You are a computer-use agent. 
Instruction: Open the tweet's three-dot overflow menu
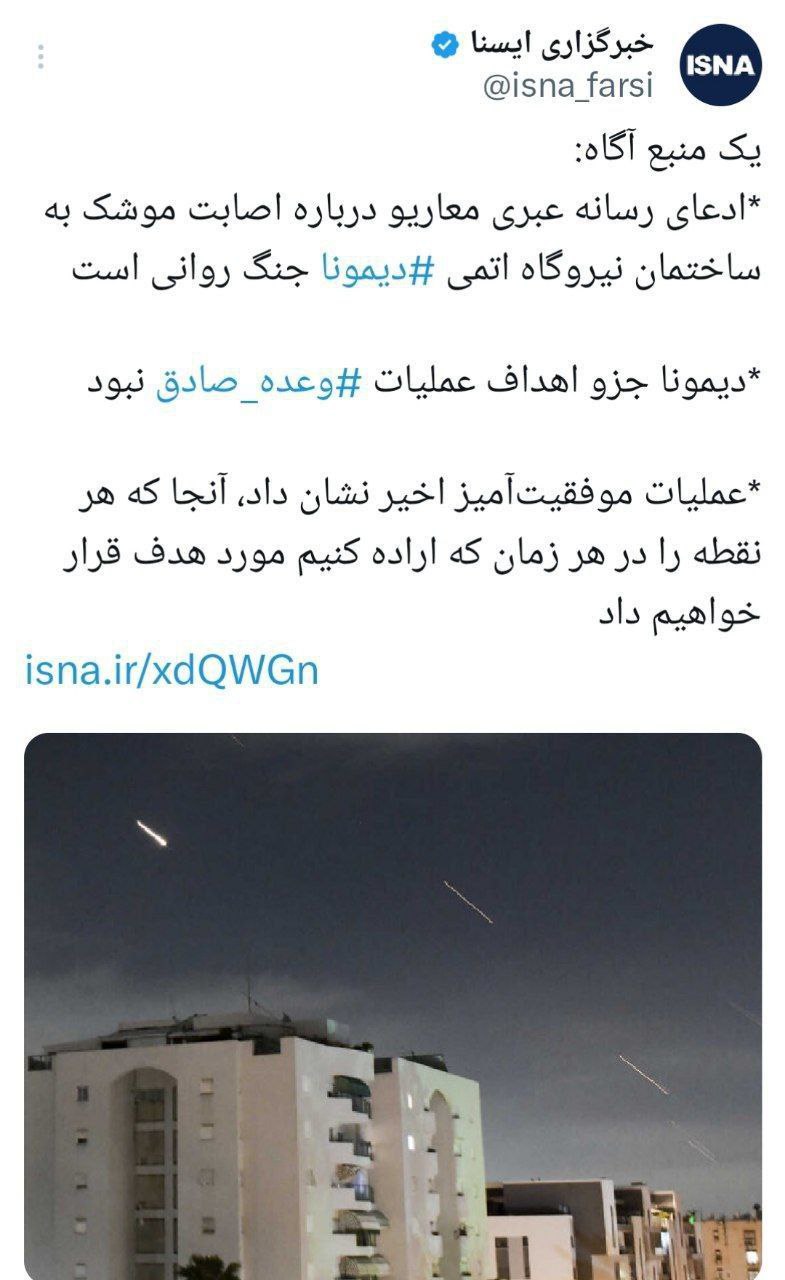pyautogui.click(x=41, y=57)
